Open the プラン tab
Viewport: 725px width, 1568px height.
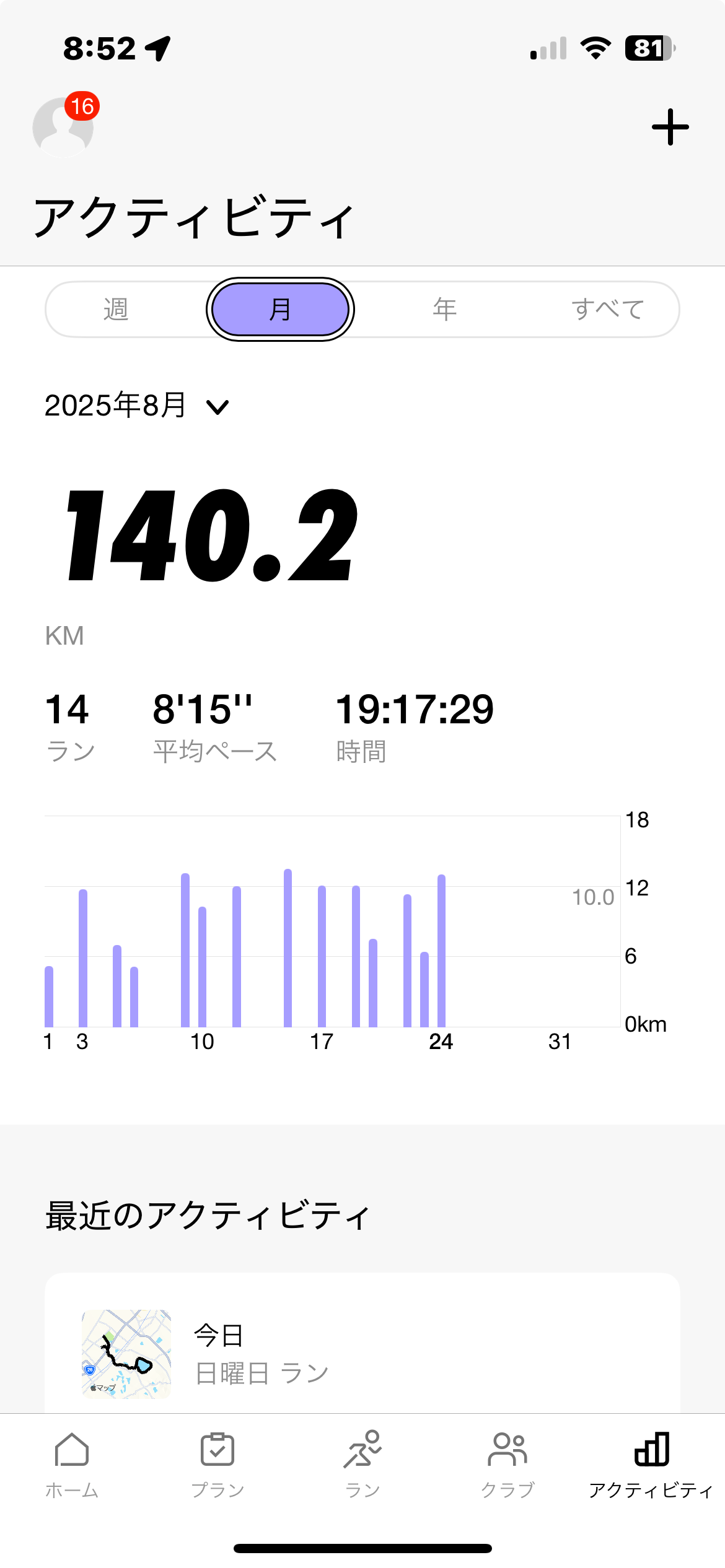[x=217, y=1465]
